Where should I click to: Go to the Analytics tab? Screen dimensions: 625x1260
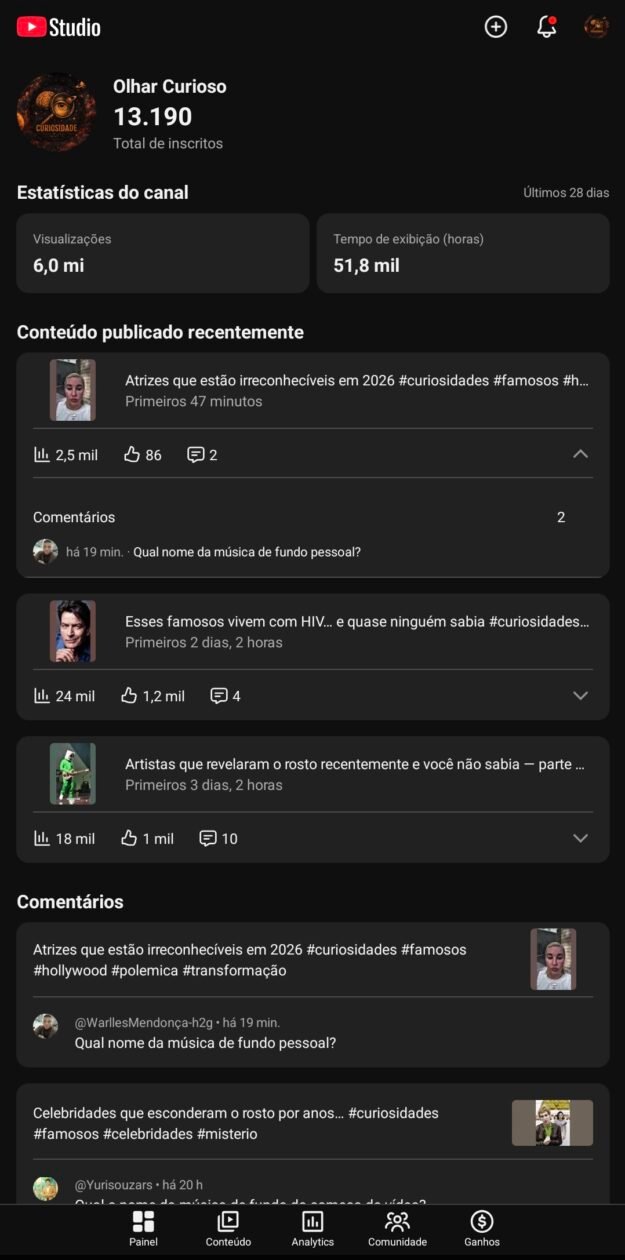pyautogui.click(x=312, y=1227)
